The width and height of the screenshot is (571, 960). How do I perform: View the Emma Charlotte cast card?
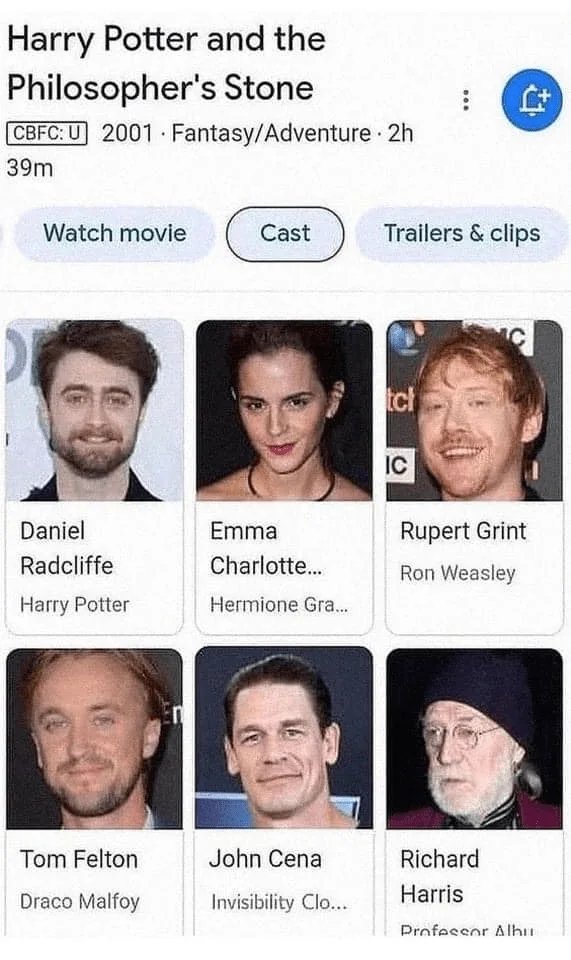tap(284, 476)
